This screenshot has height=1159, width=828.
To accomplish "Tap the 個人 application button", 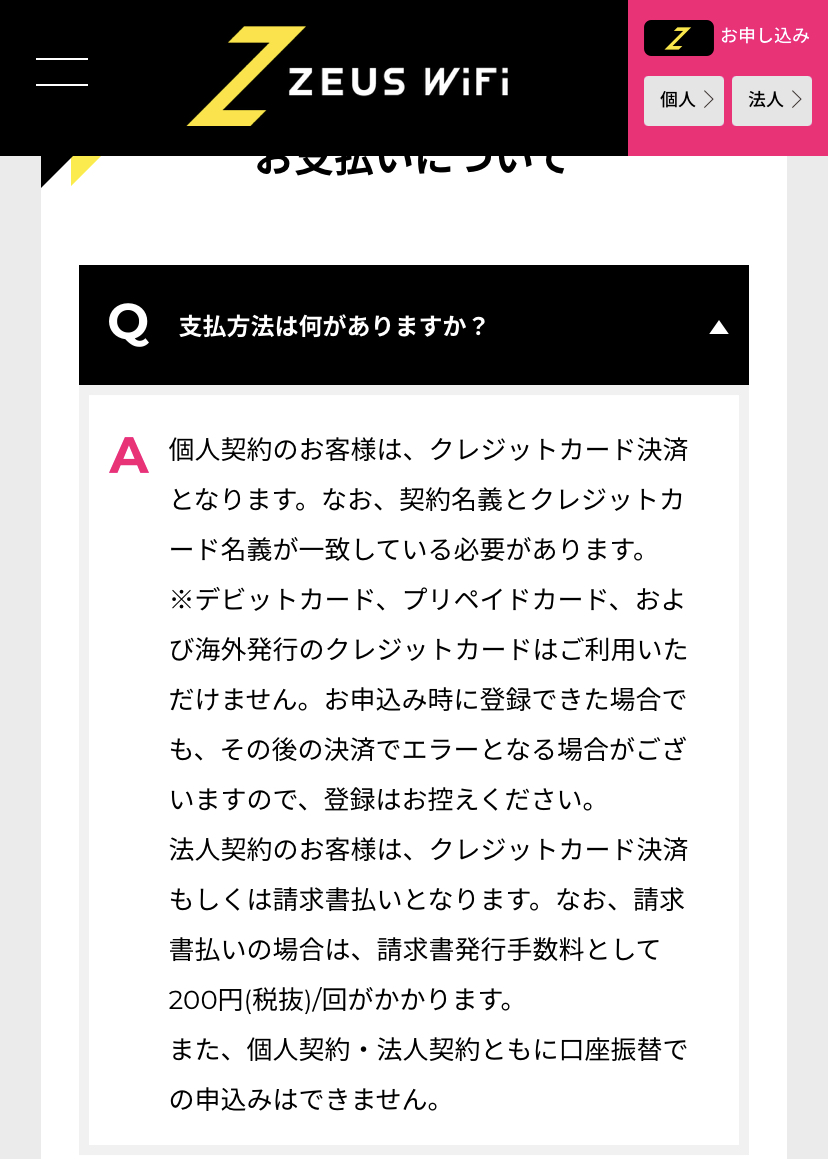I will (684, 100).
